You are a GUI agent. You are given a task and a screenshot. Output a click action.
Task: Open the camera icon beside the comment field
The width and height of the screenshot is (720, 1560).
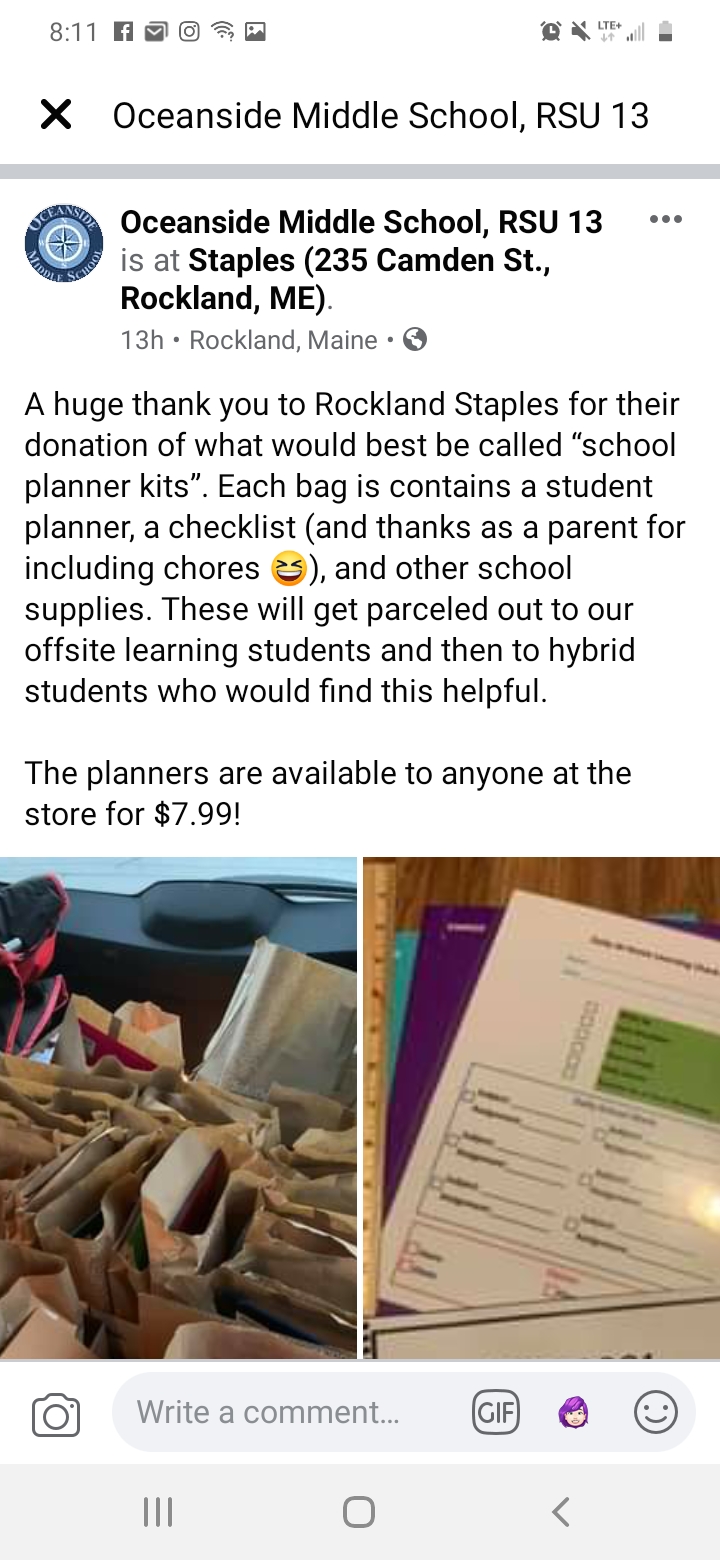point(55,1413)
